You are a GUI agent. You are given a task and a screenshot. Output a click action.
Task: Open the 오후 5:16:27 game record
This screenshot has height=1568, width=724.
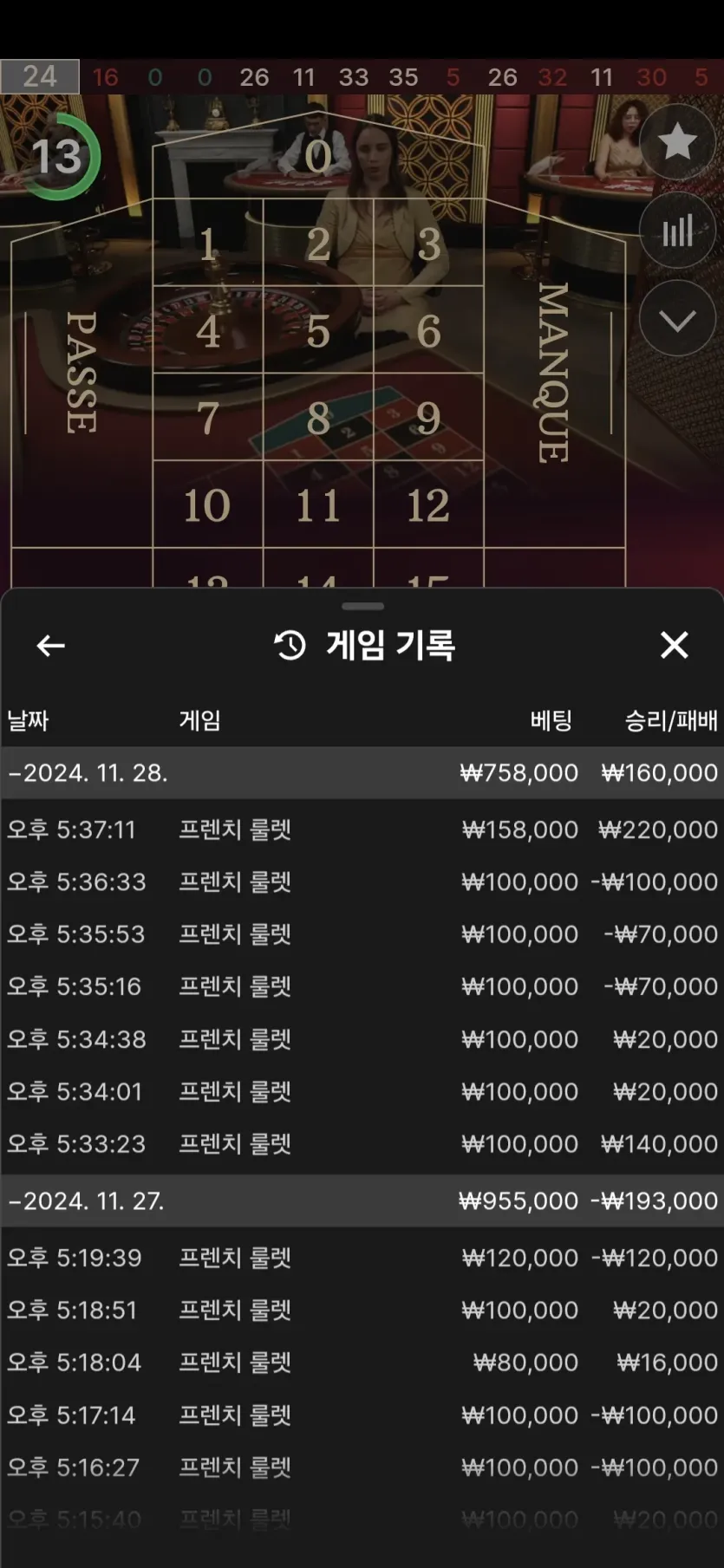tap(362, 1467)
